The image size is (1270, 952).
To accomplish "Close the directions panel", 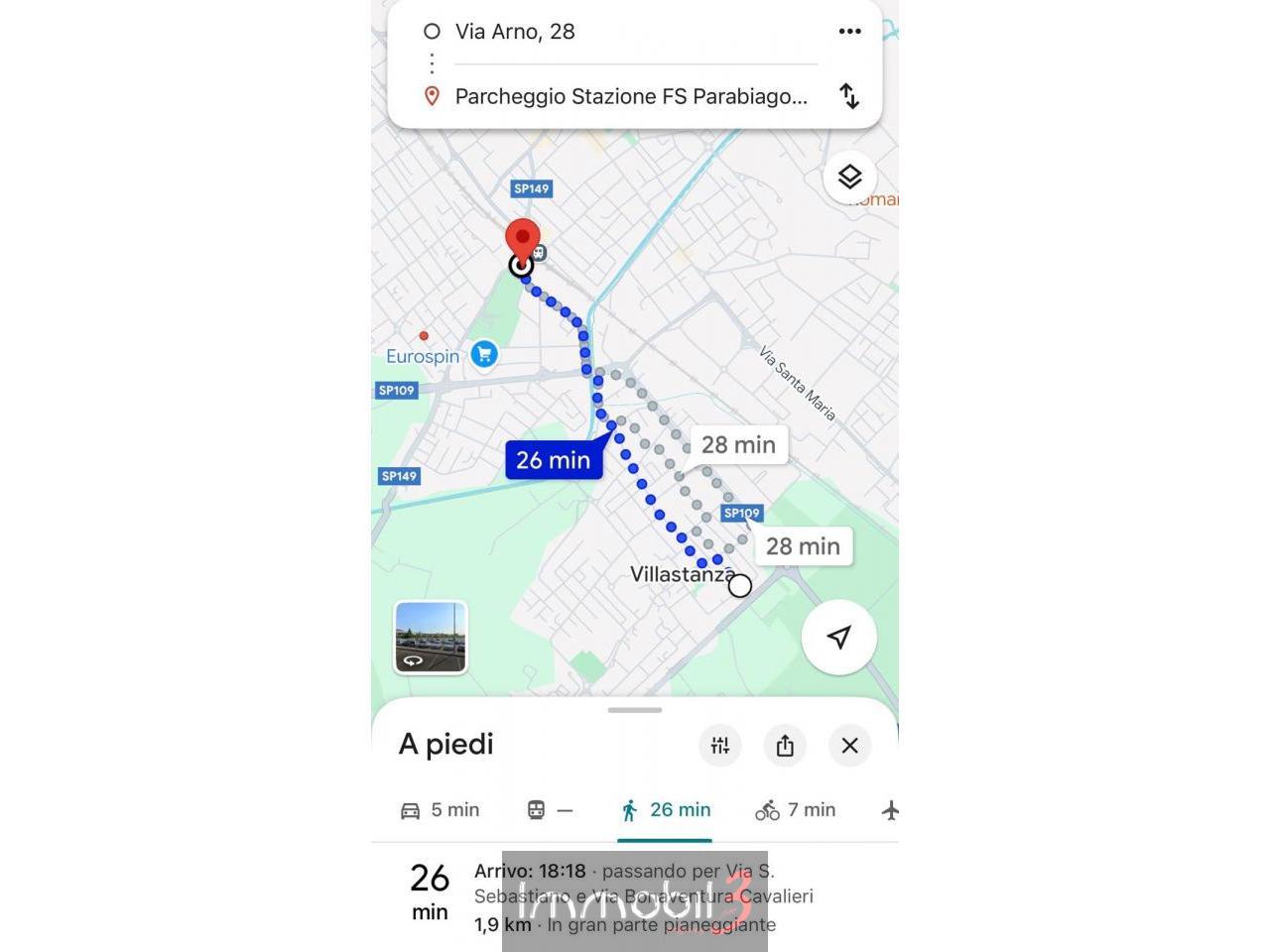I will click(849, 746).
